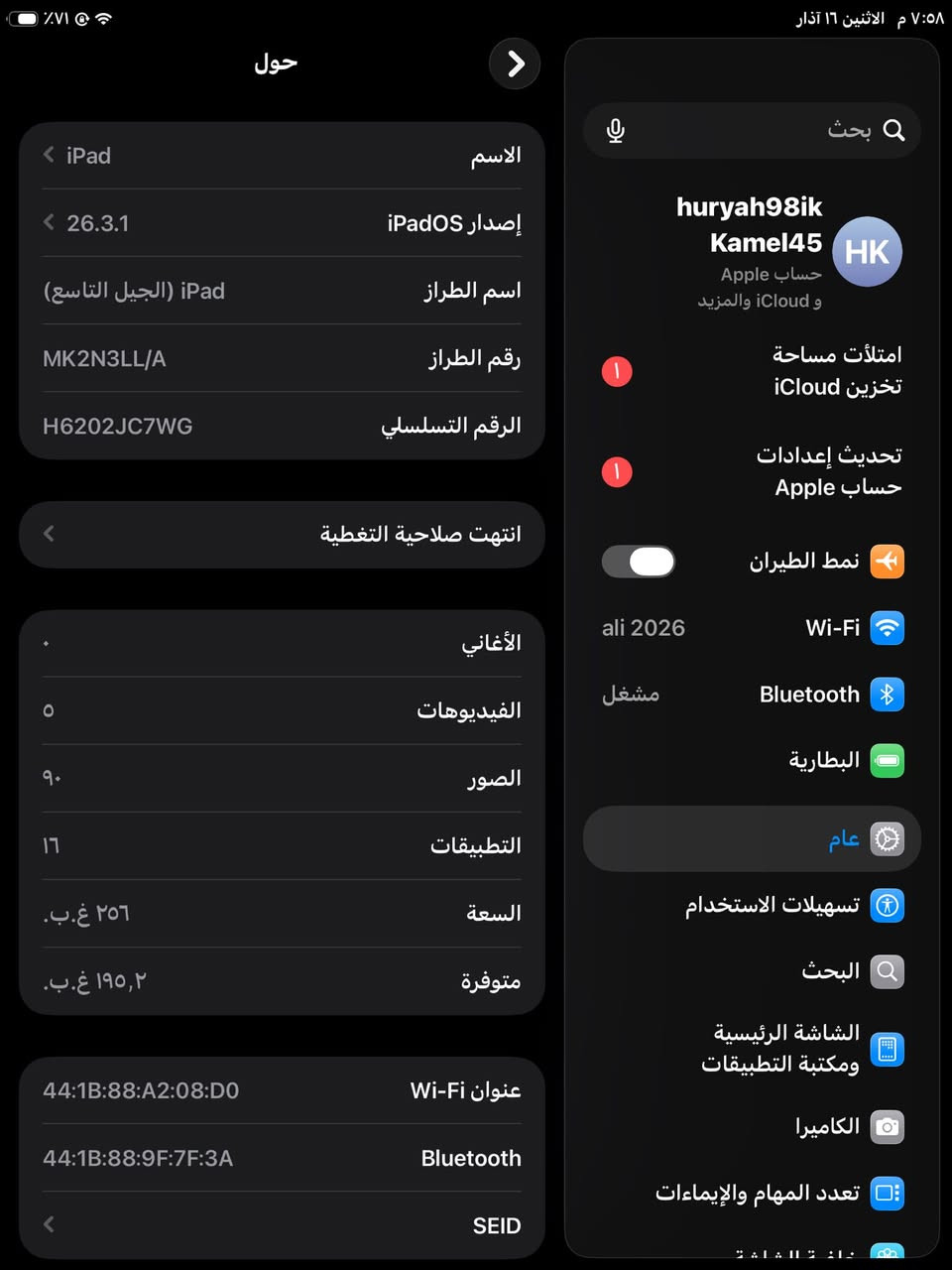Screen dimensions: 952x1270
Task: Open Wi-Fi settings
Action: click(754, 628)
